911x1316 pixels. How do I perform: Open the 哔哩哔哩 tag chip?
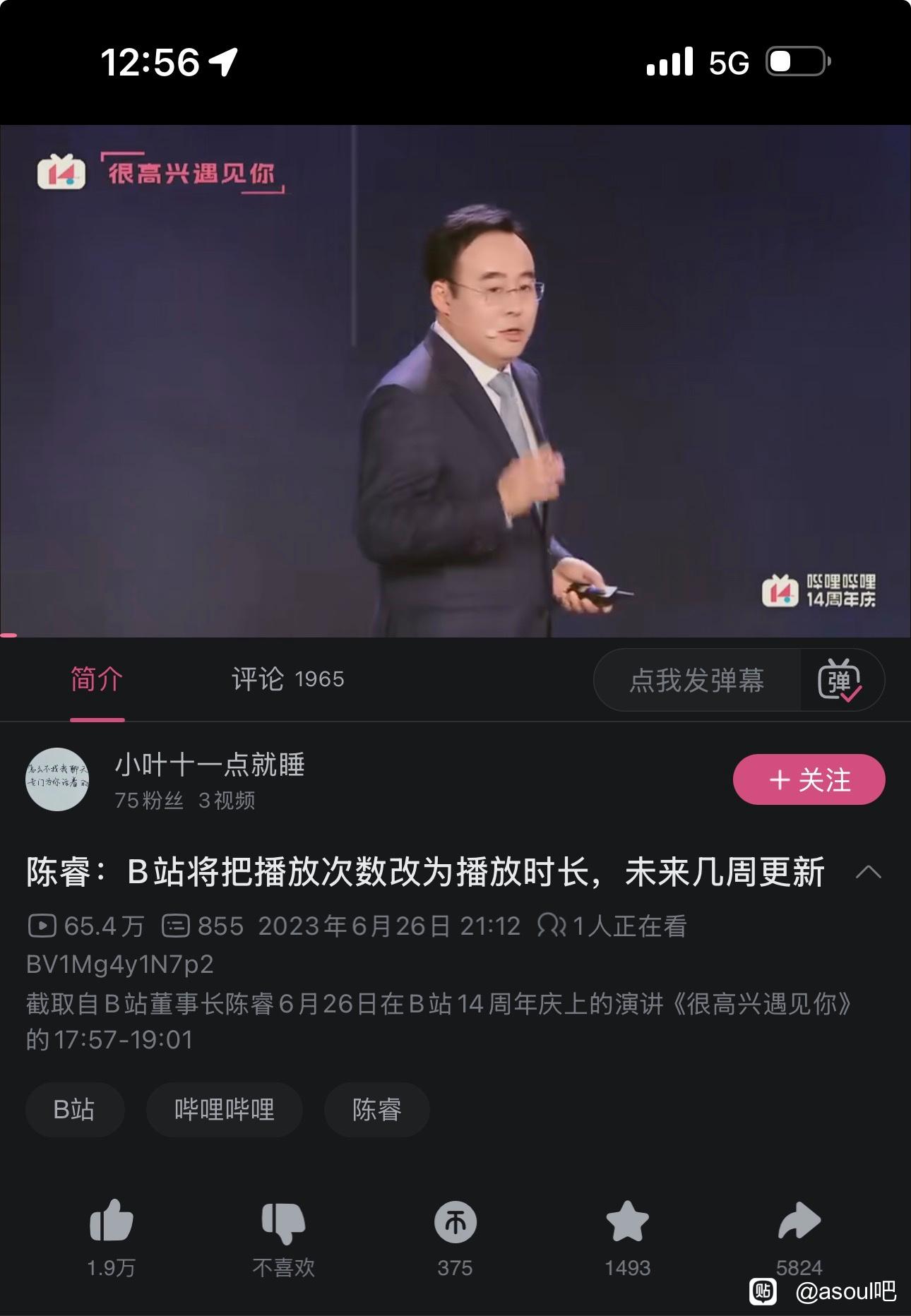(x=224, y=1110)
